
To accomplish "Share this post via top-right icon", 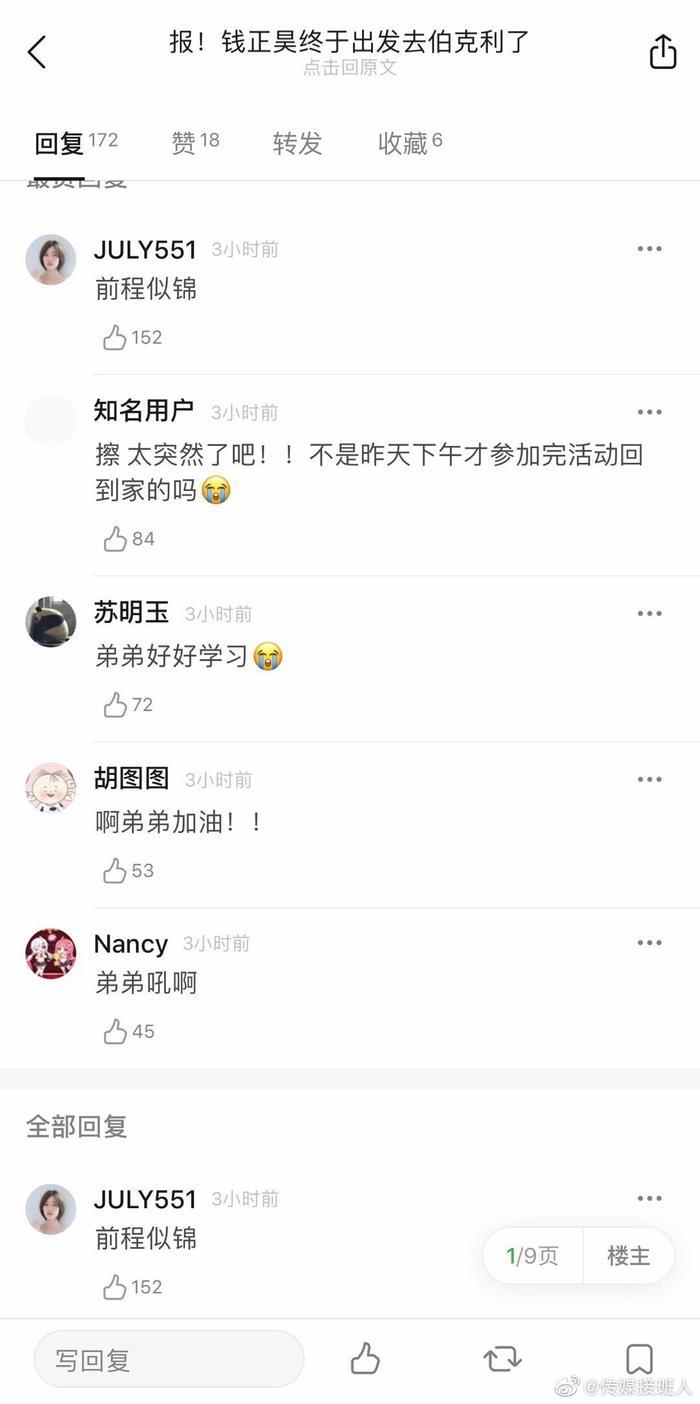I will (x=663, y=51).
